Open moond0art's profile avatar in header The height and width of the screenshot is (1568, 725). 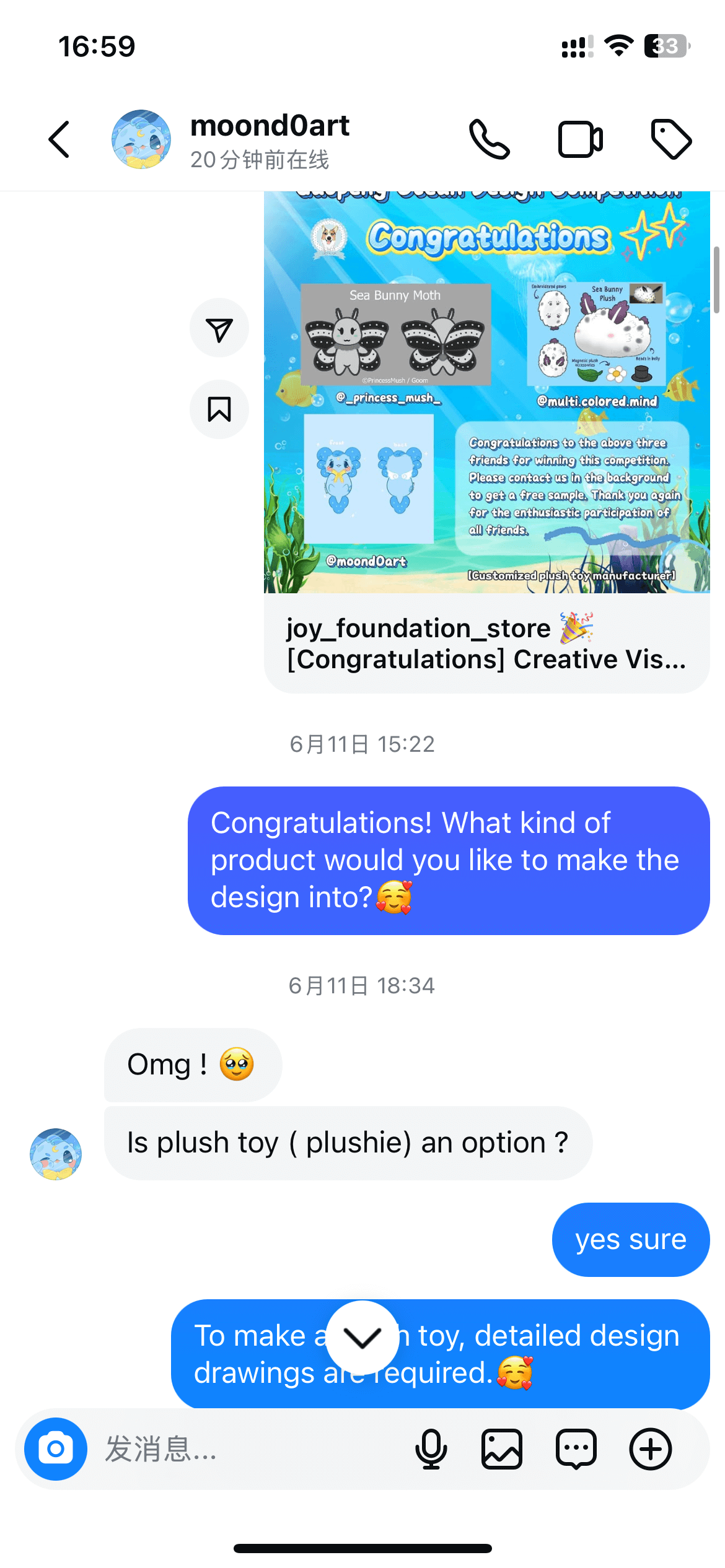141,139
